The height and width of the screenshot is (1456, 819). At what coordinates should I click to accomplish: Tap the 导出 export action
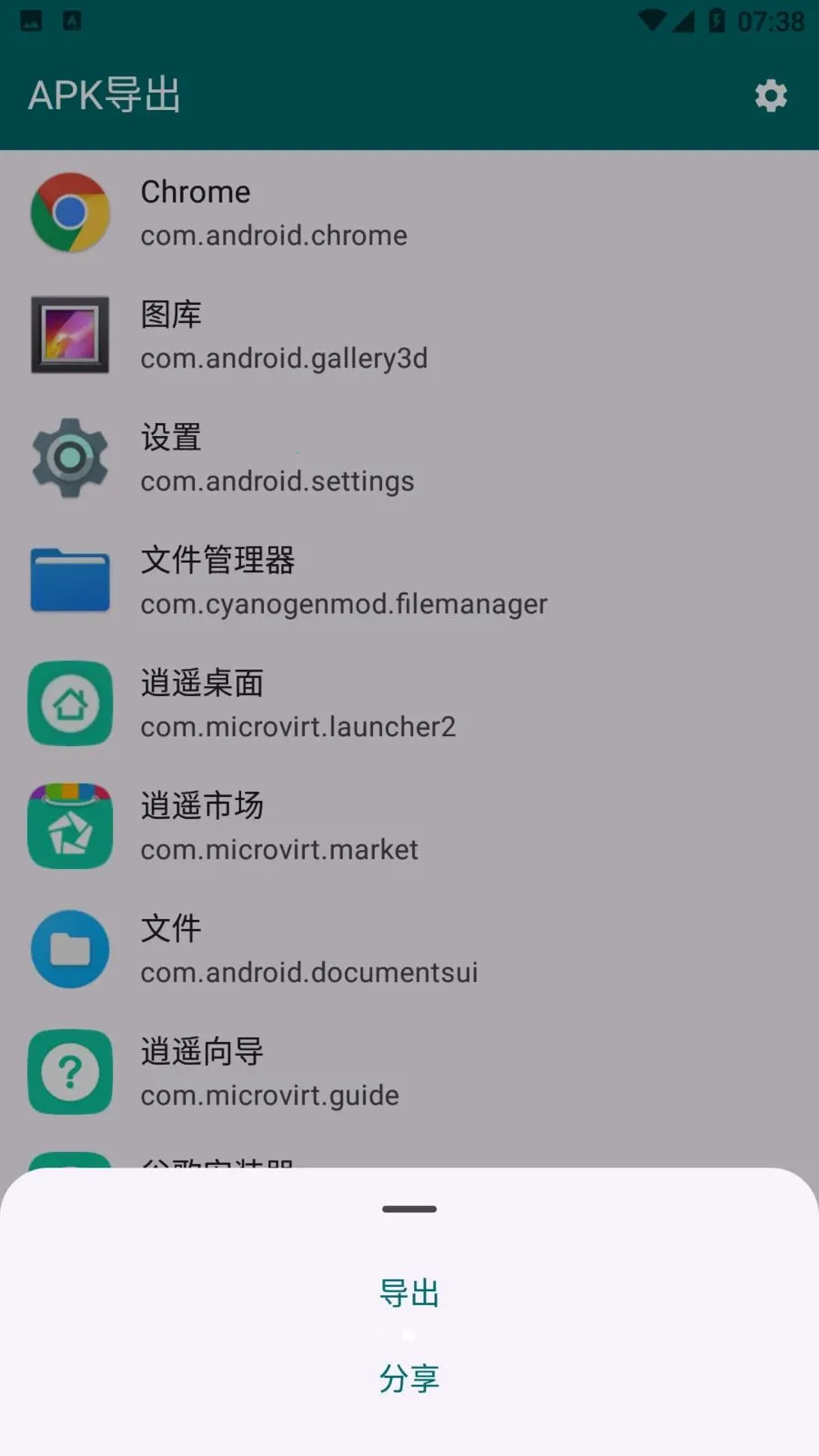pyautogui.click(x=409, y=1294)
